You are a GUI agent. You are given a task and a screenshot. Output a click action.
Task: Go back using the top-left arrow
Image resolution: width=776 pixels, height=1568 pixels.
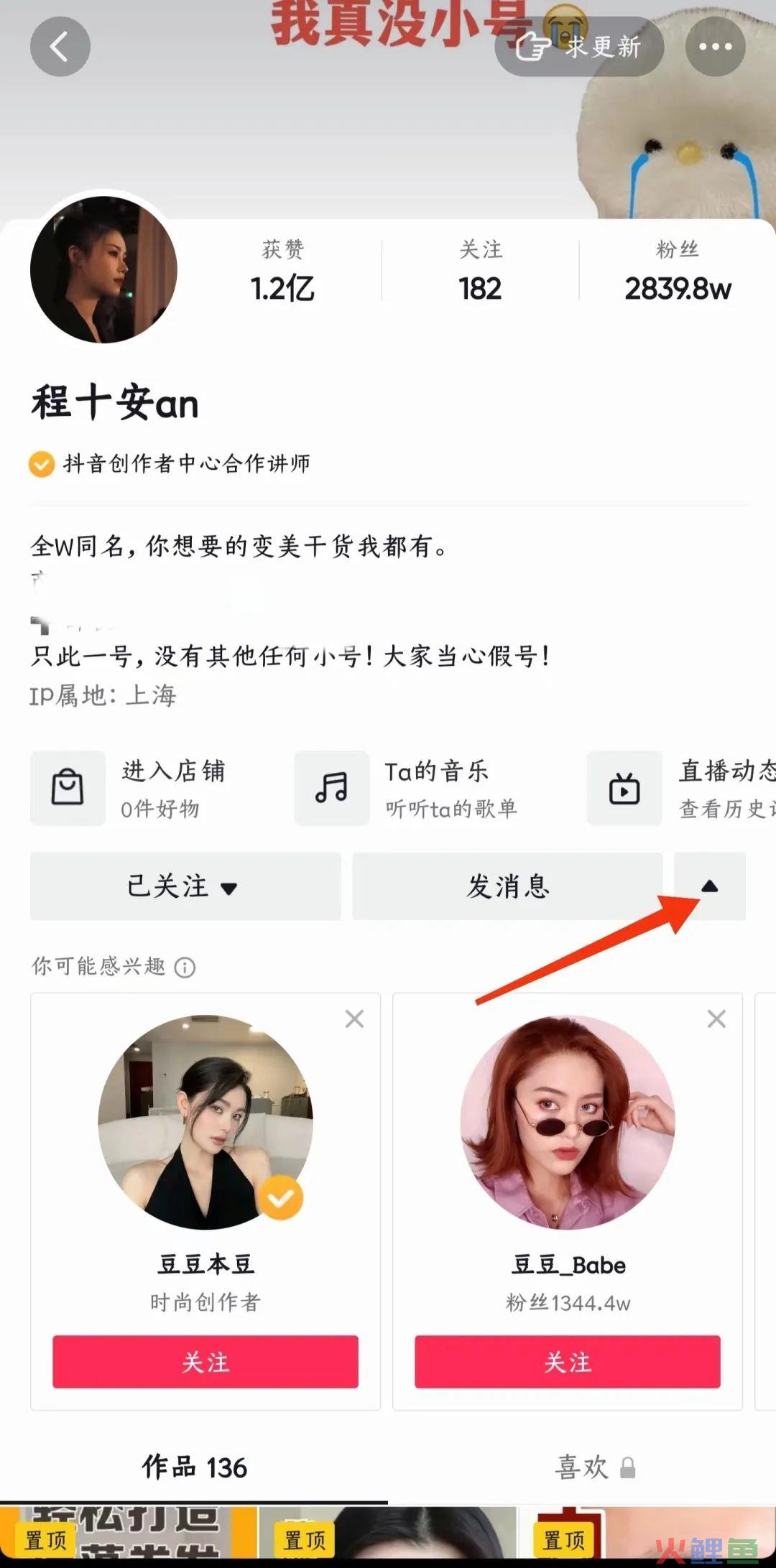pyautogui.click(x=60, y=47)
